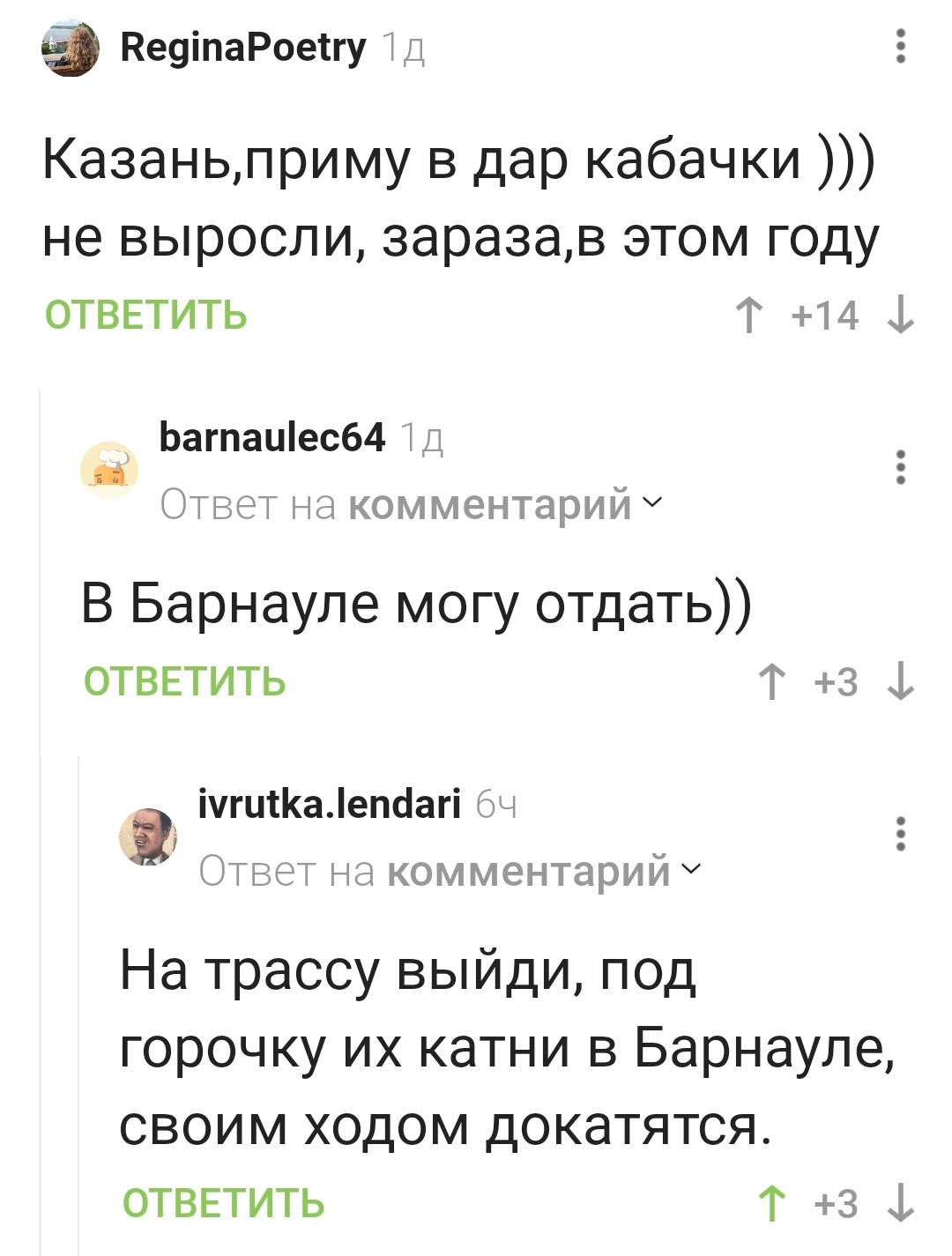
Task: Tap the green upvote on ivrutka.lendari's comment
Action: (x=772, y=1204)
